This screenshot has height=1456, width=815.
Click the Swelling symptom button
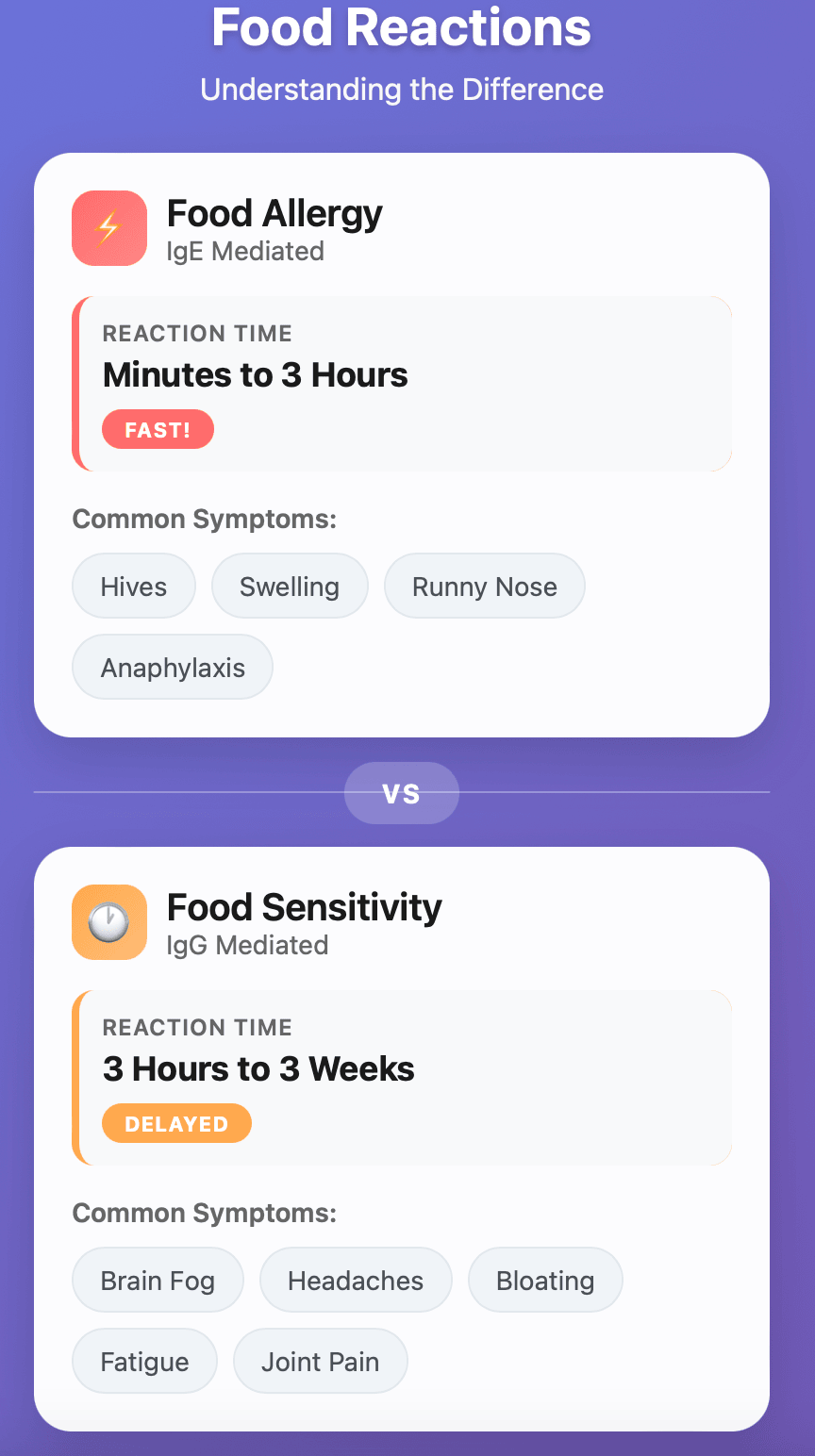click(x=290, y=586)
